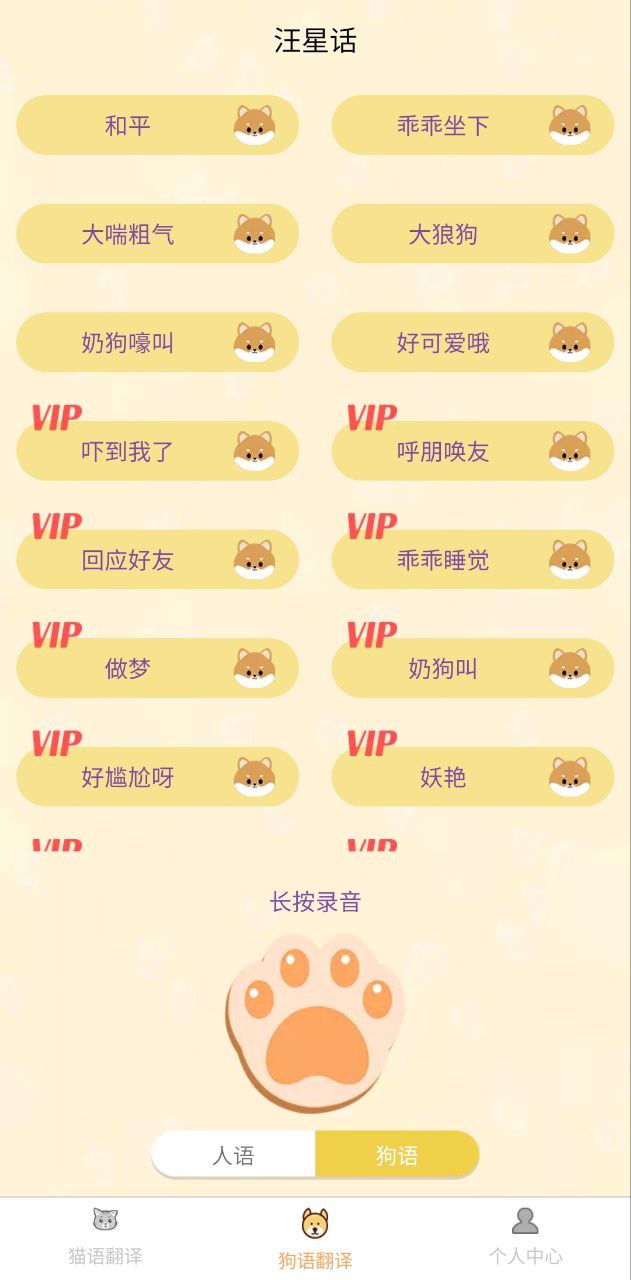The width and height of the screenshot is (631, 1280).
Task: Select the 做梦 sound
Action: tap(157, 668)
